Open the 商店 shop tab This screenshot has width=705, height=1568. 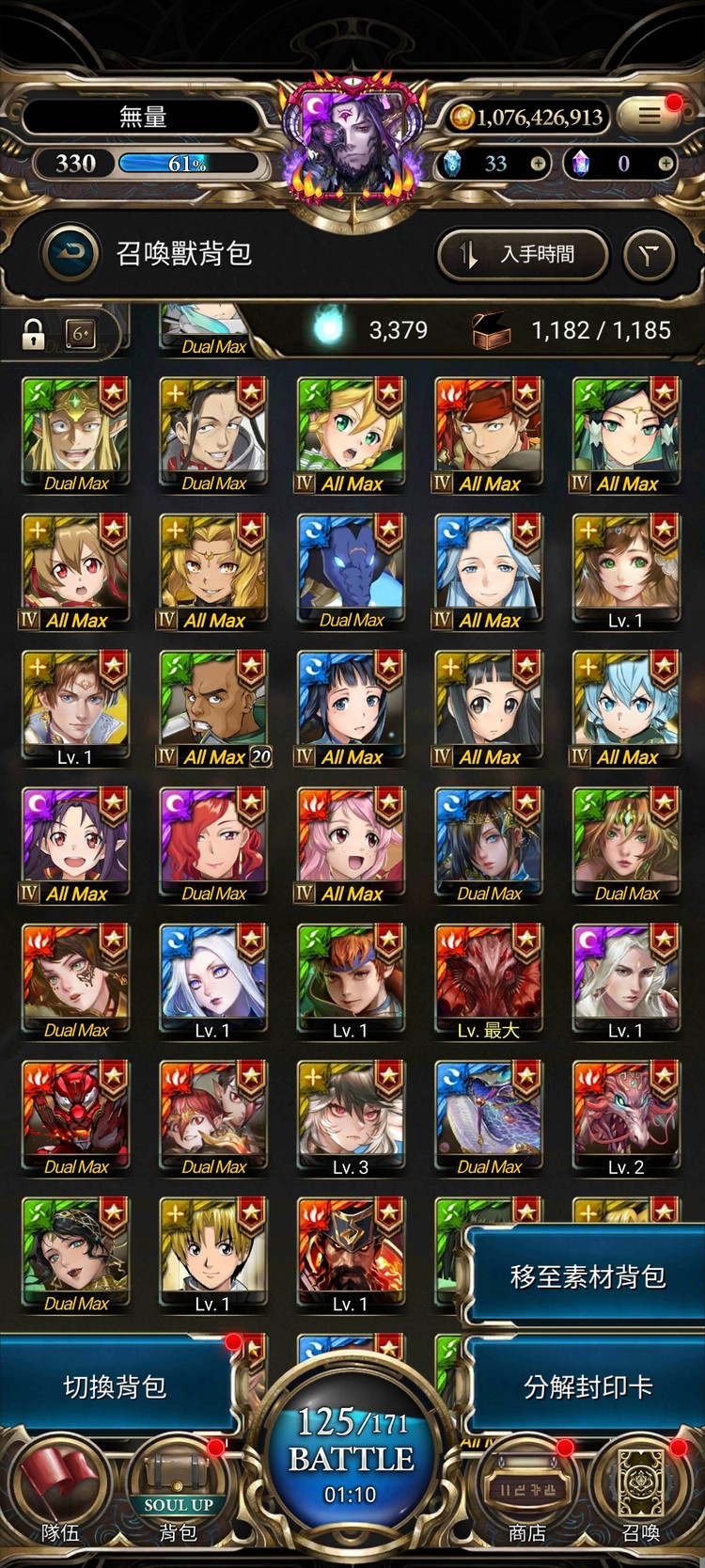pyautogui.click(x=527, y=1496)
